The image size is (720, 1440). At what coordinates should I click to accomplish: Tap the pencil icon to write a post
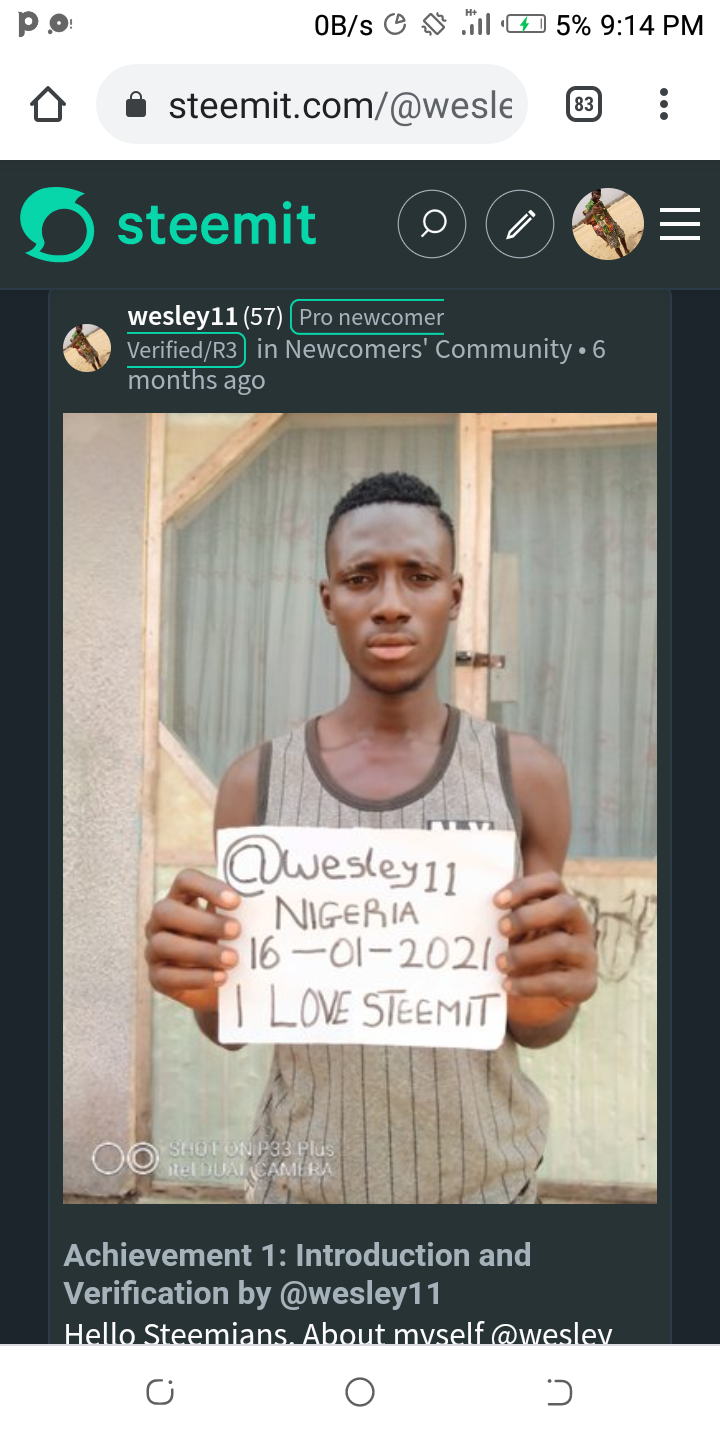click(520, 224)
